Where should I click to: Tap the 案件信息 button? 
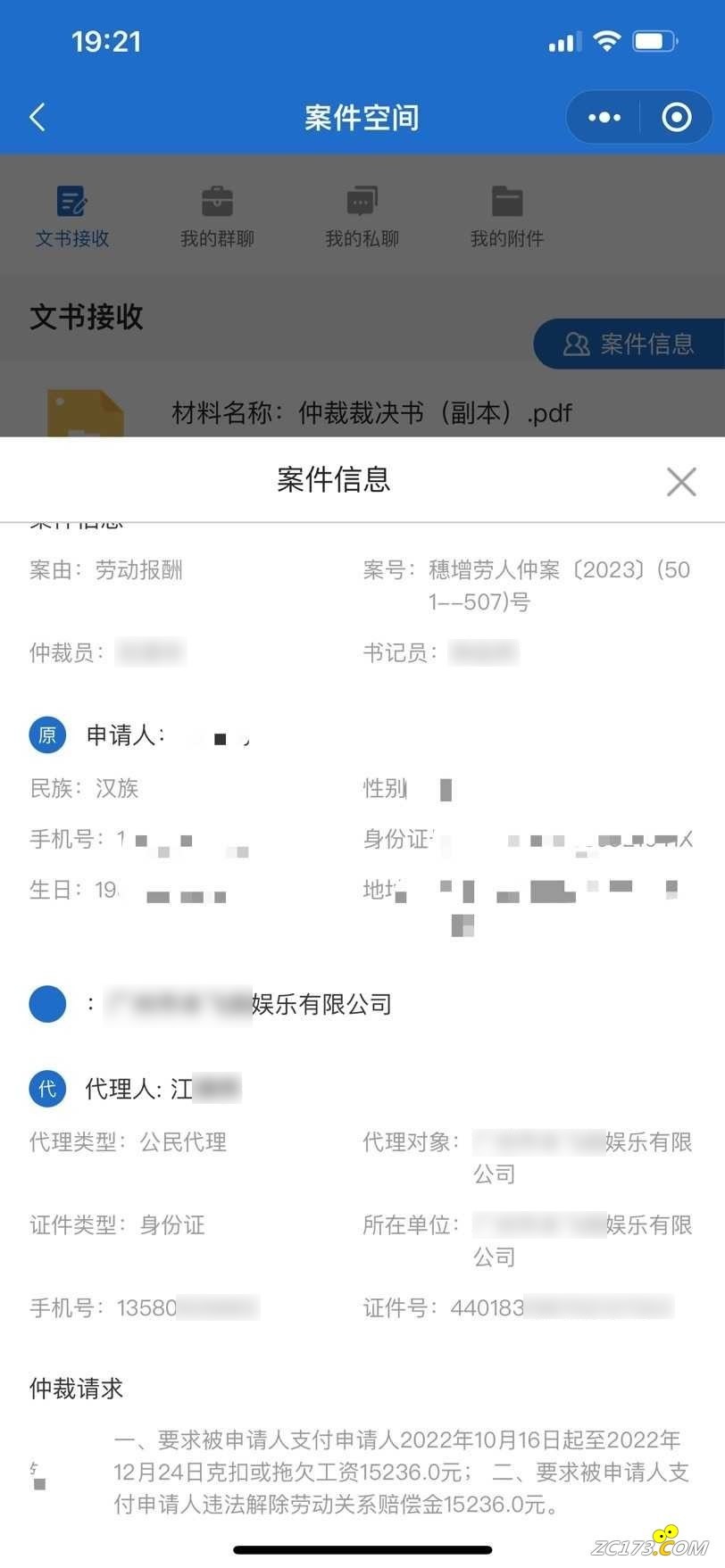point(629,344)
